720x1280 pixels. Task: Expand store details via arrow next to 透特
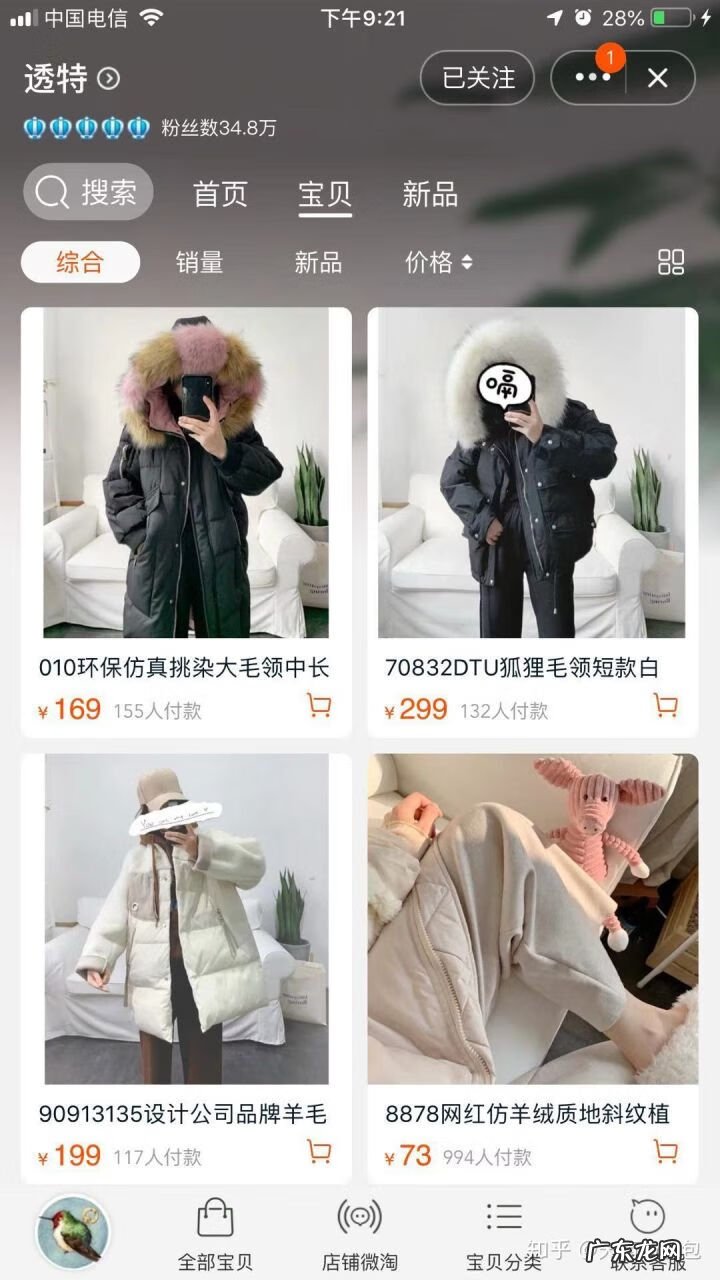tap(106, 78)
